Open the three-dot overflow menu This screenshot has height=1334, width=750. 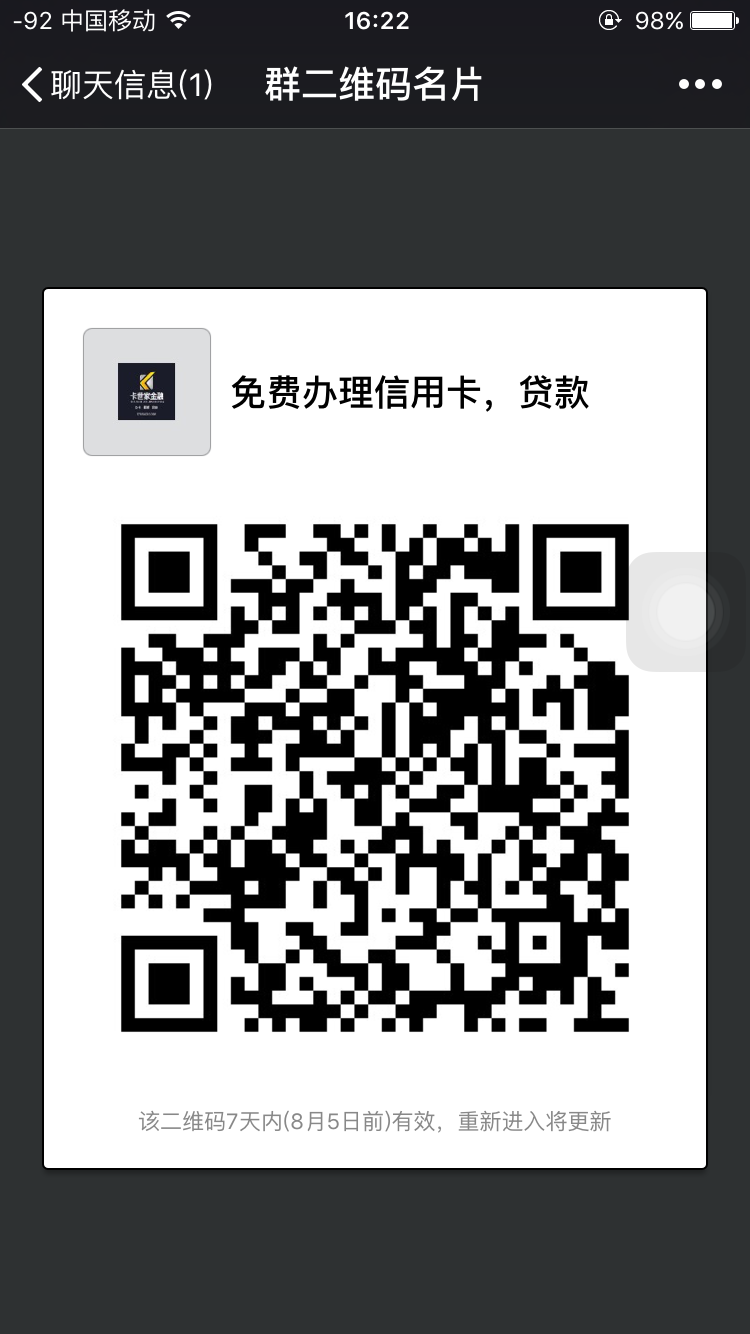[x=700, y=85]
